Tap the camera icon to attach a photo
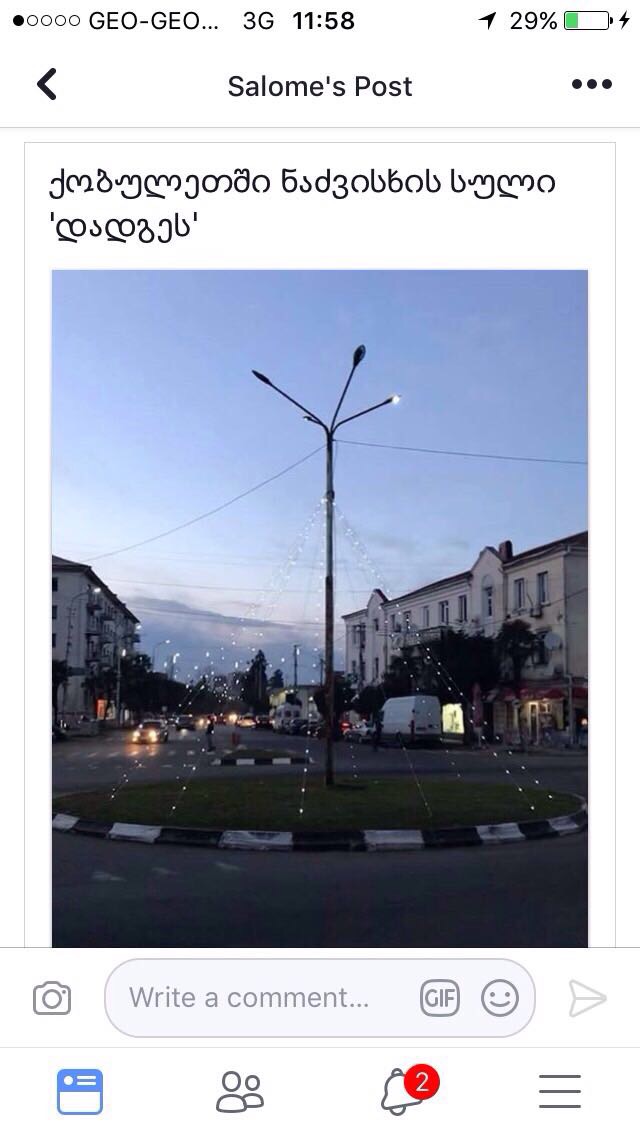The height and width of the screenshot is (1136, 640). pos(52,998)
